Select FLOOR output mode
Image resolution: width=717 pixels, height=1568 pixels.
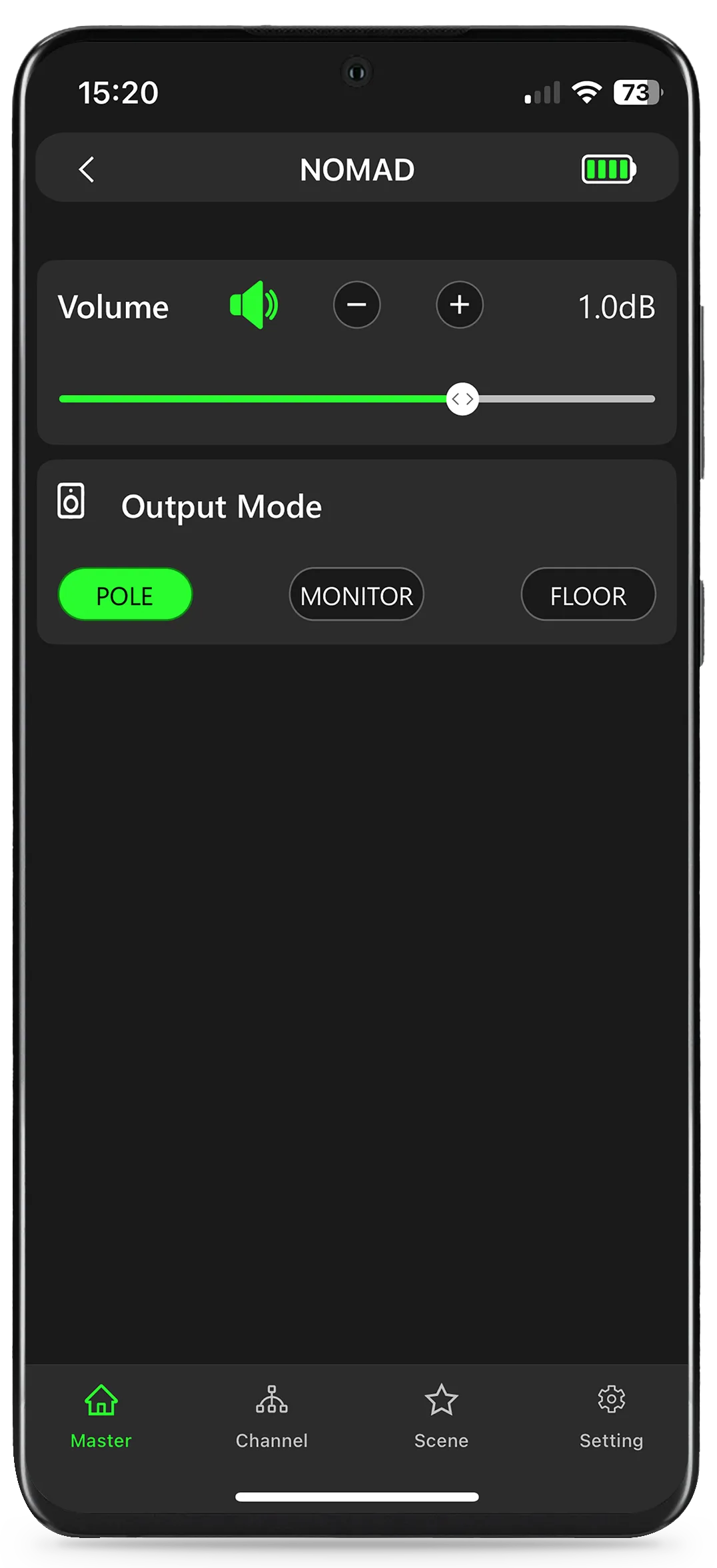[588, 594]
